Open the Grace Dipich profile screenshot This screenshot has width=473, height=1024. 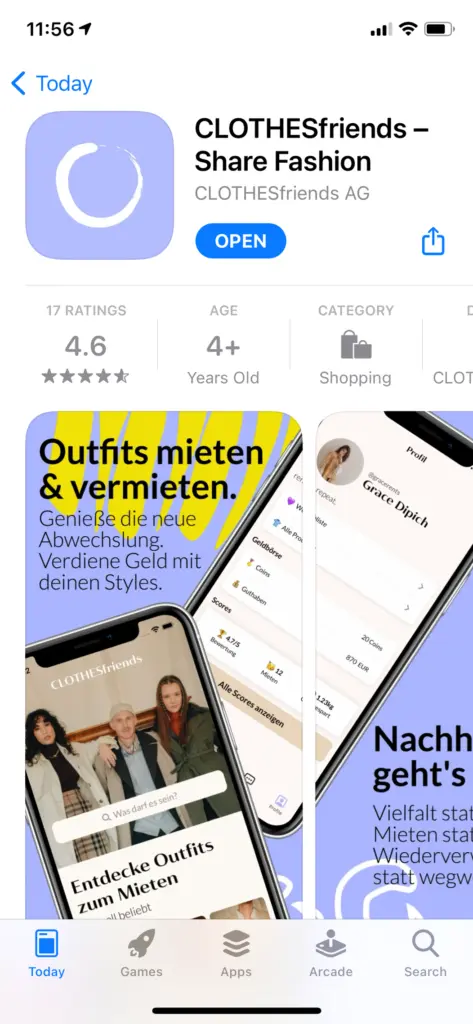pos(395,665)
